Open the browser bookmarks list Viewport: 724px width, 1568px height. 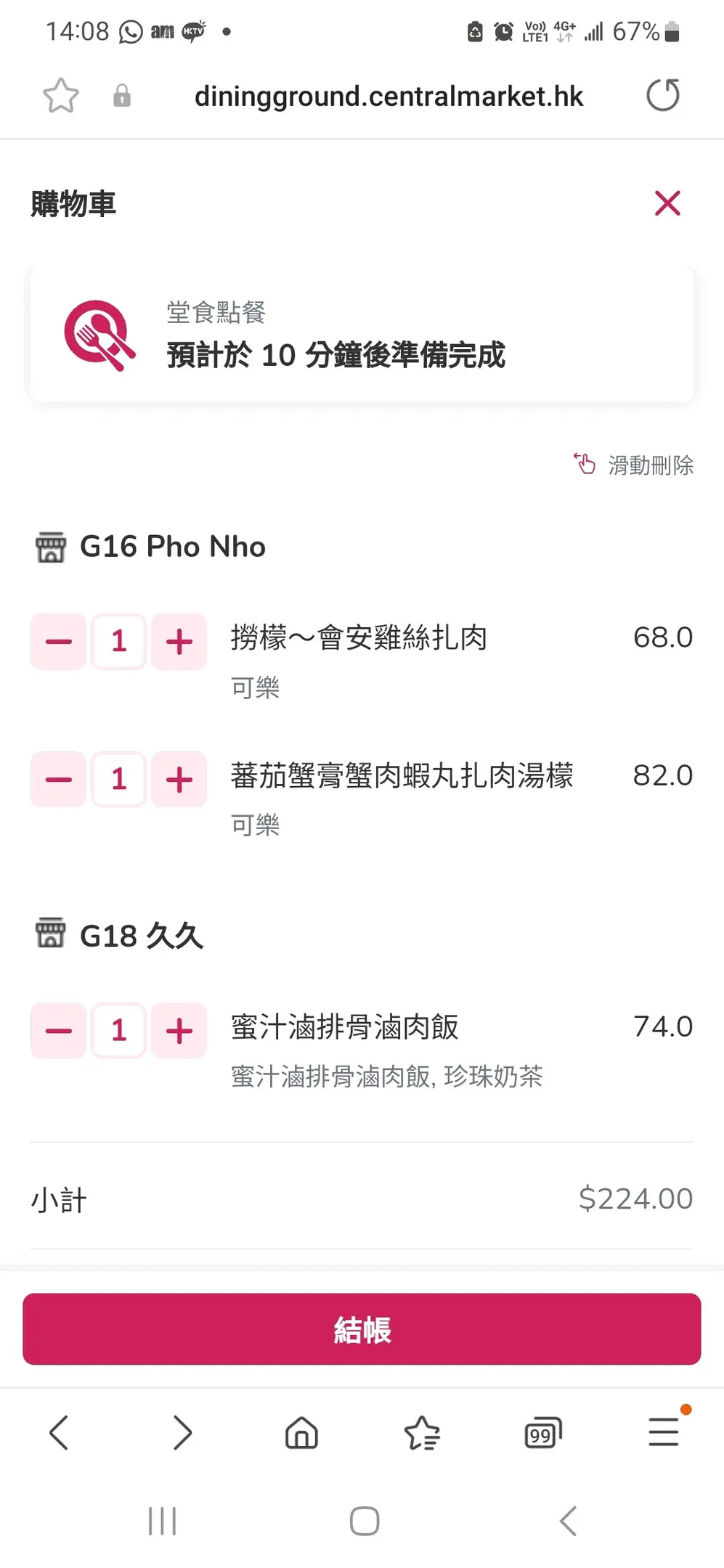pyautogui.click(x=422, y=1433)
